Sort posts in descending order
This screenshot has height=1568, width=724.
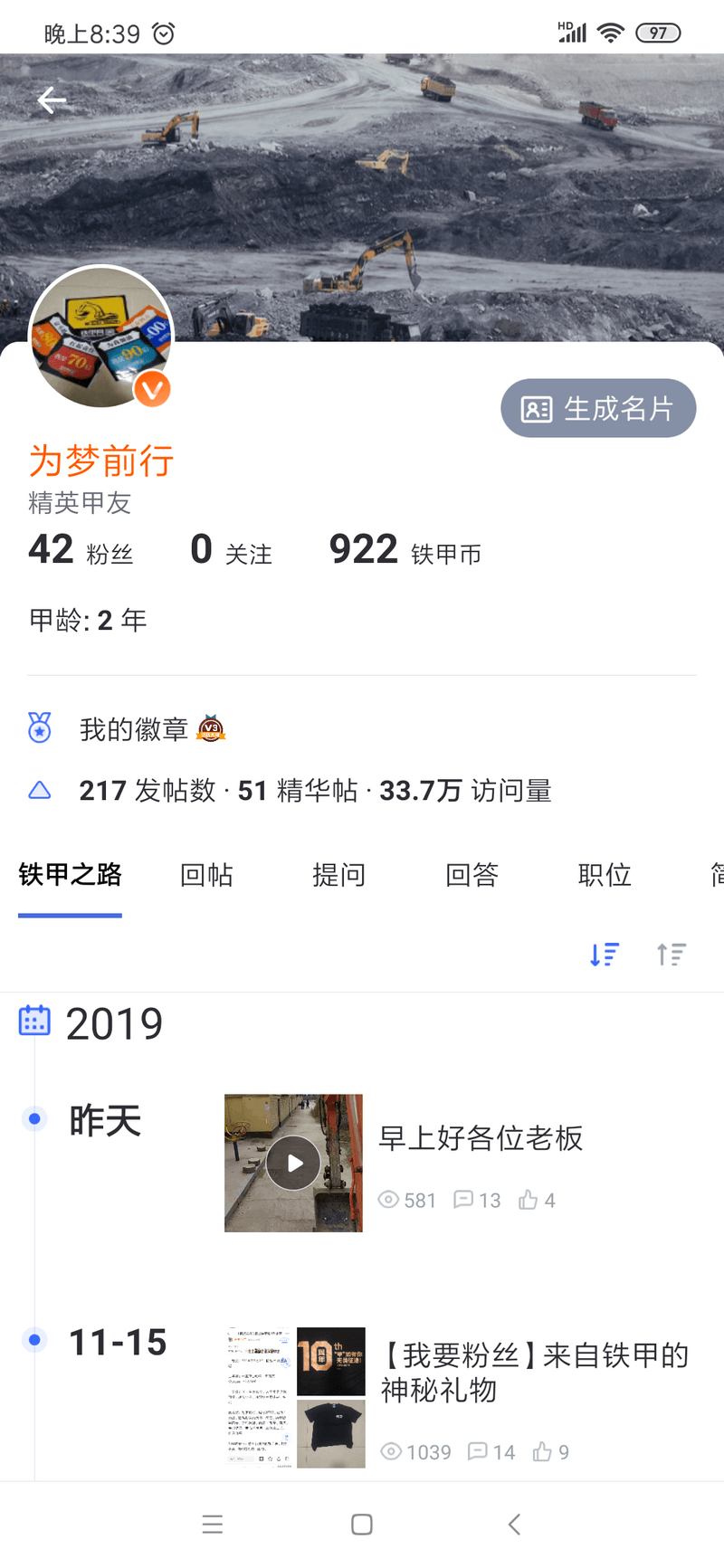pos(605,955)
